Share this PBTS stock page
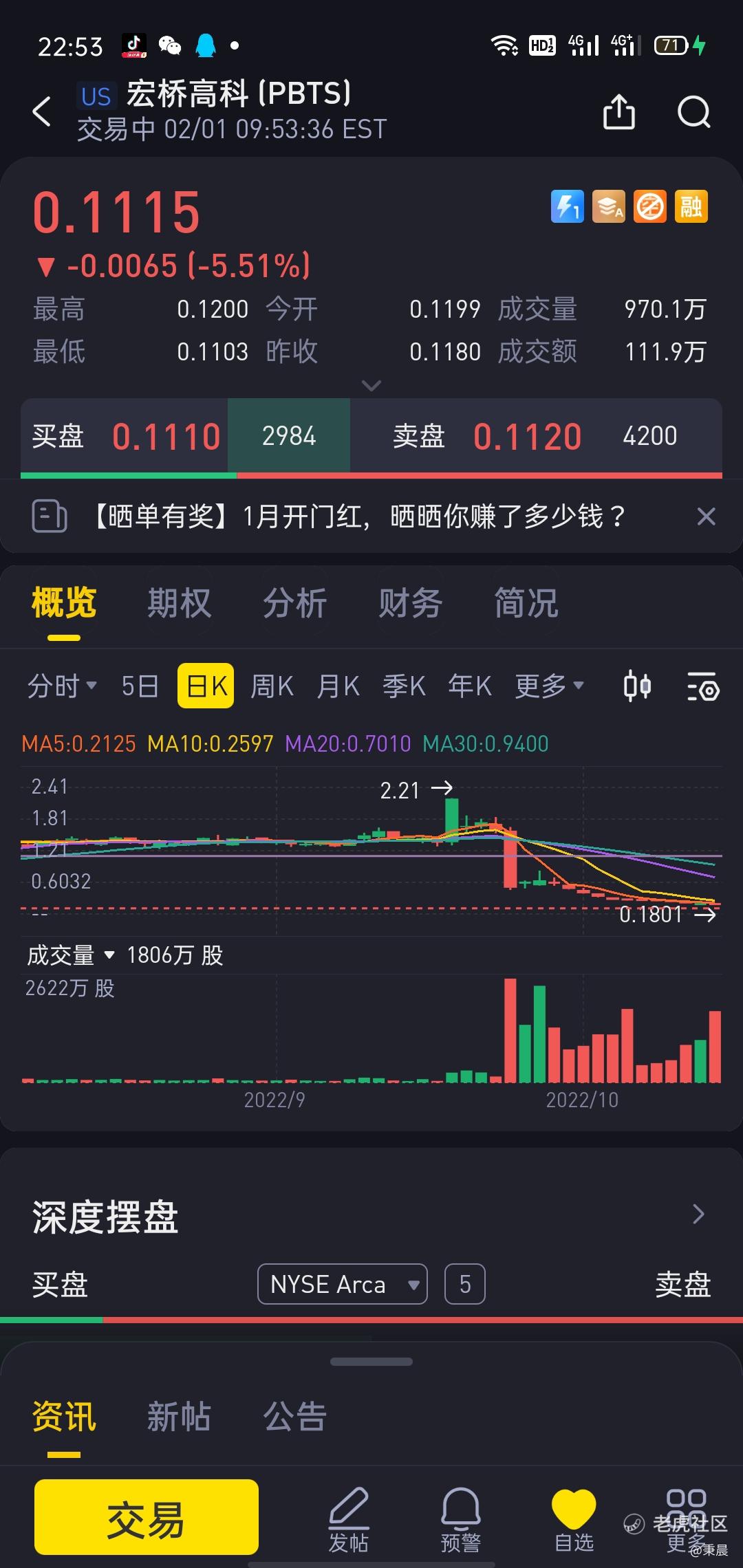The height and width of the screenshot is (1568, 743). 618,111
